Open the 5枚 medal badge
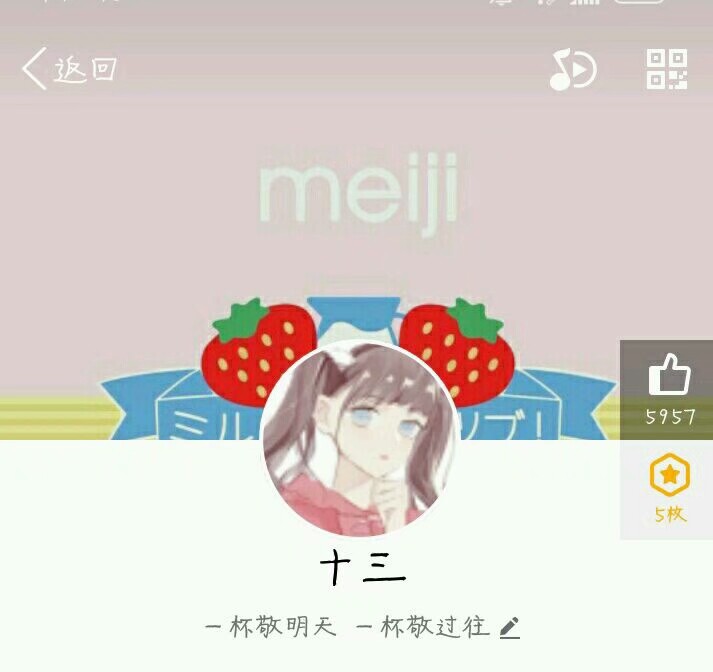The image size is (713, 672). 668,490
